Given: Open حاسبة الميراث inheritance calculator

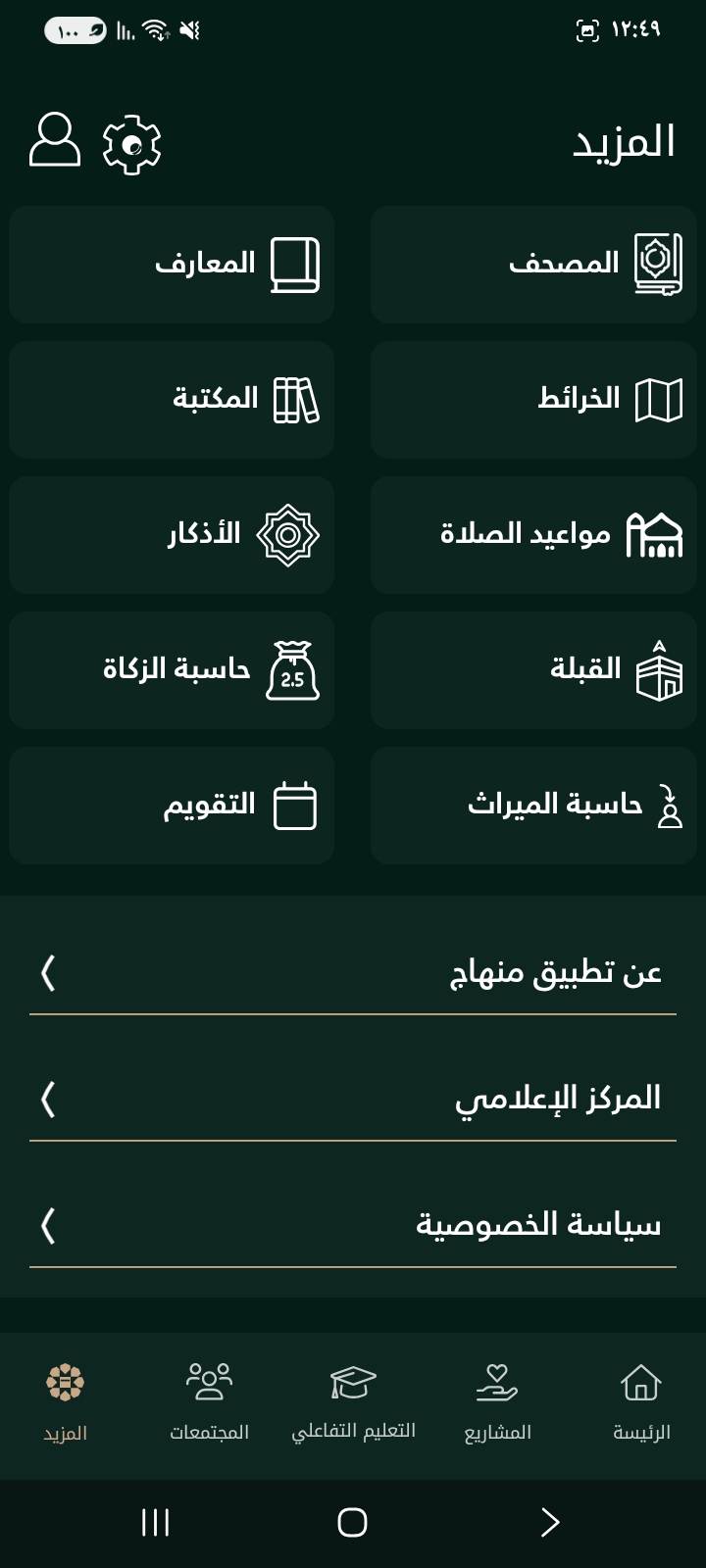Looking at the screenshot, I should pos(533,805).
